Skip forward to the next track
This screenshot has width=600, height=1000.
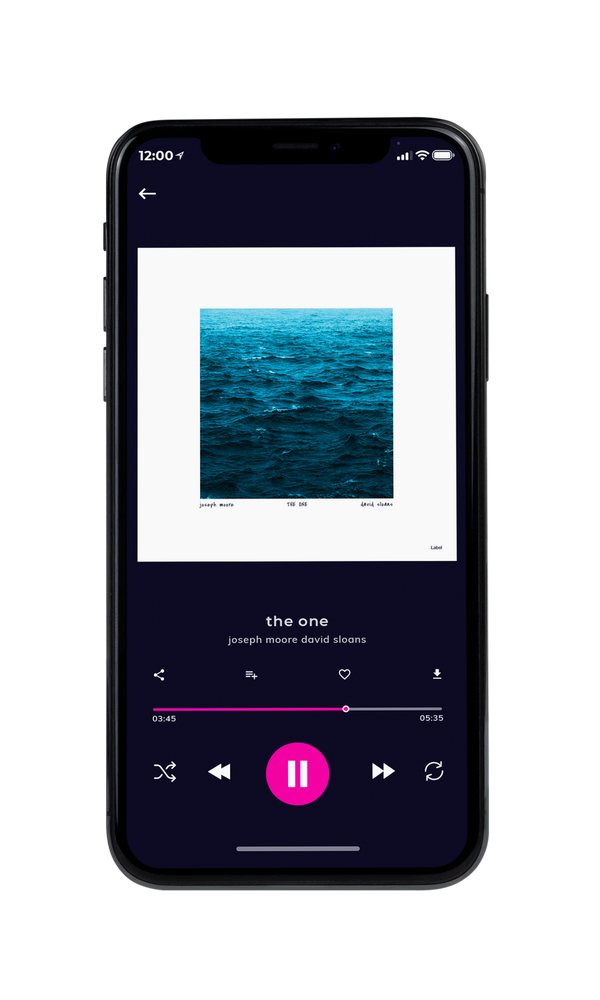pyautogui.click(x=383, y=771)
